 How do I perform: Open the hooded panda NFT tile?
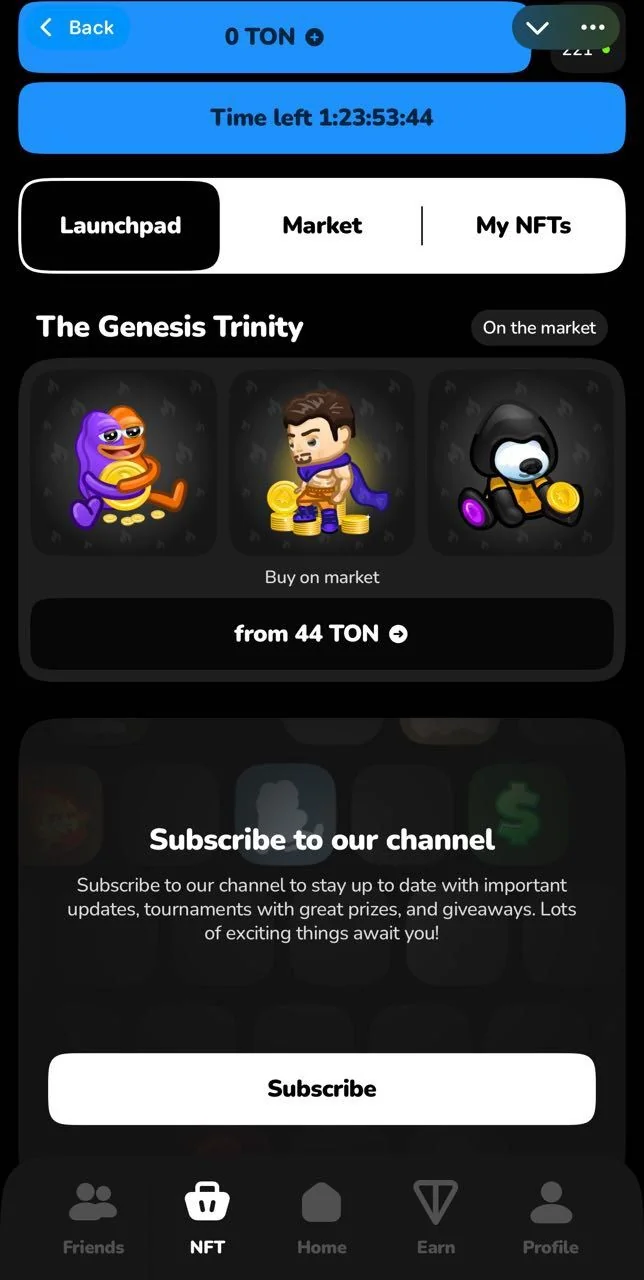(x=520, y=463)
